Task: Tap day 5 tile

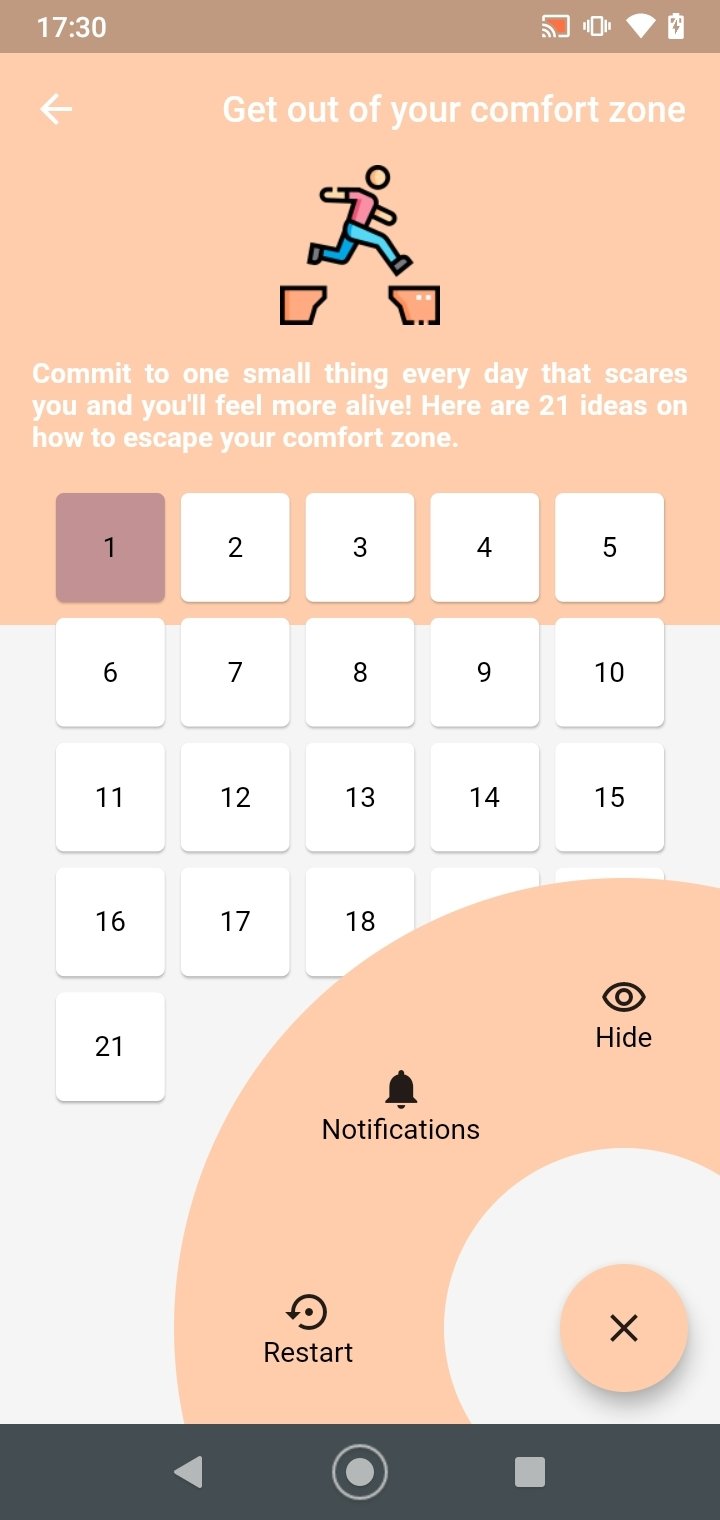Action: click(610, 547)
